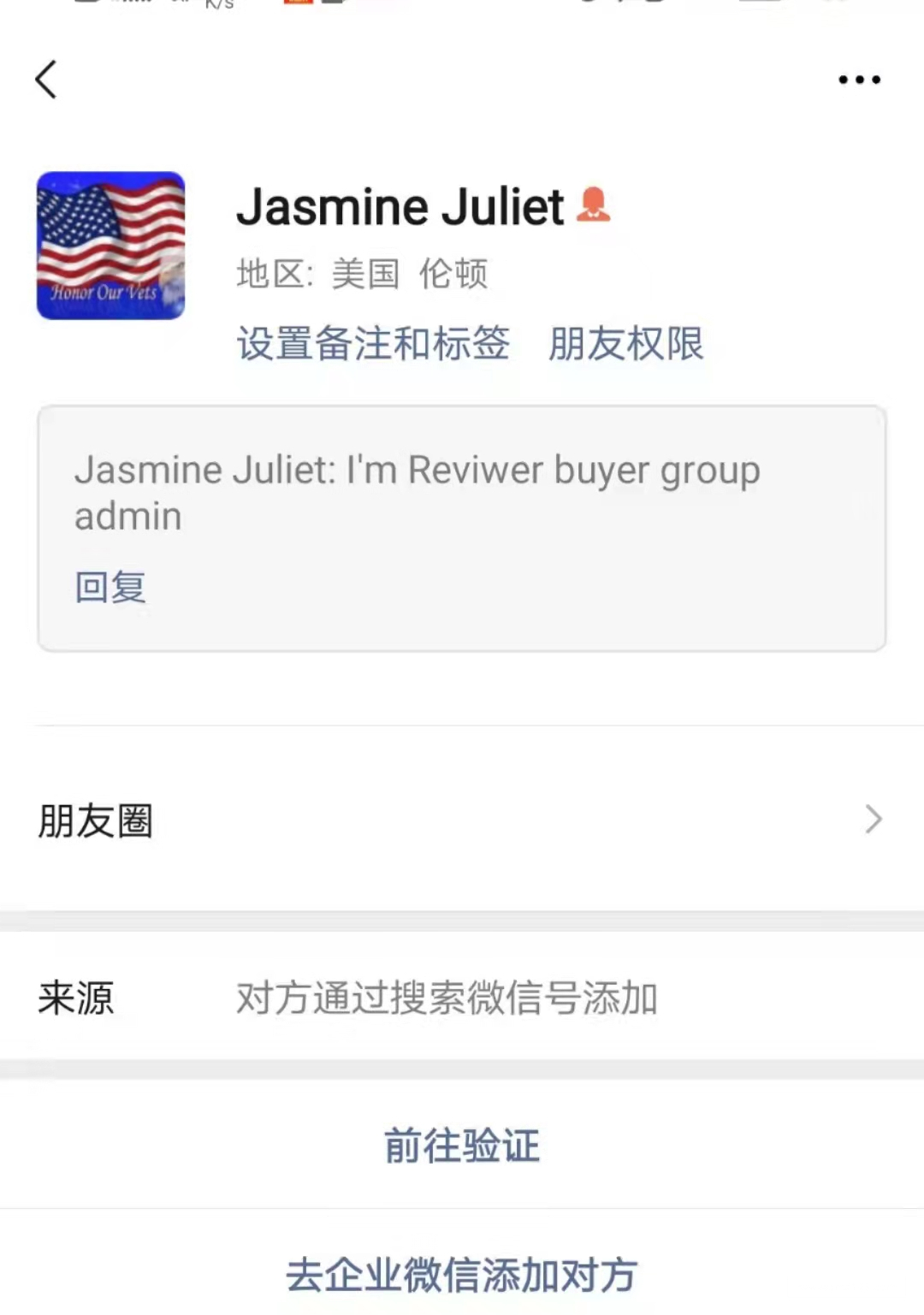
Task: Tap 设置备注和标签 to set remark and tags
Action: tap(373, 344)
